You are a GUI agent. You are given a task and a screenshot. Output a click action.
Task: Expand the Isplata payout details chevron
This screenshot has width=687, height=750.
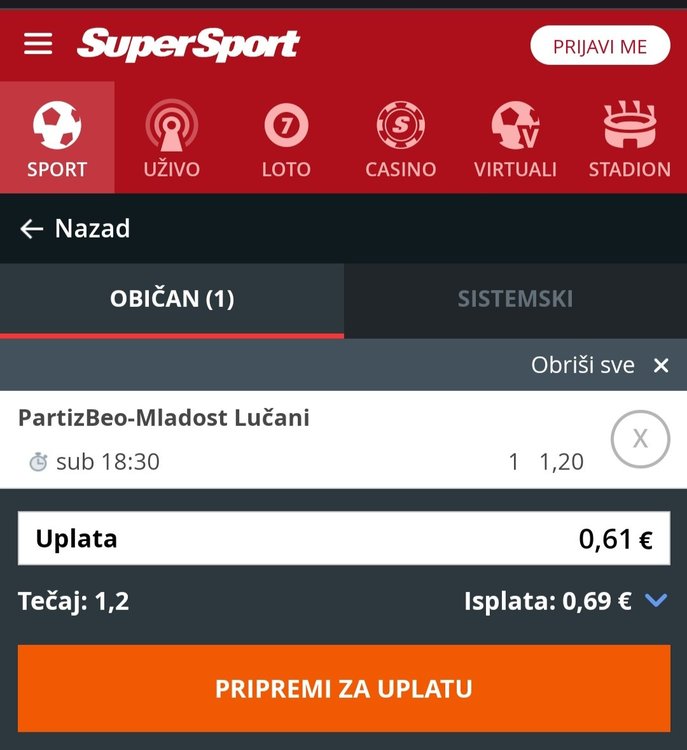pos(656,601)
